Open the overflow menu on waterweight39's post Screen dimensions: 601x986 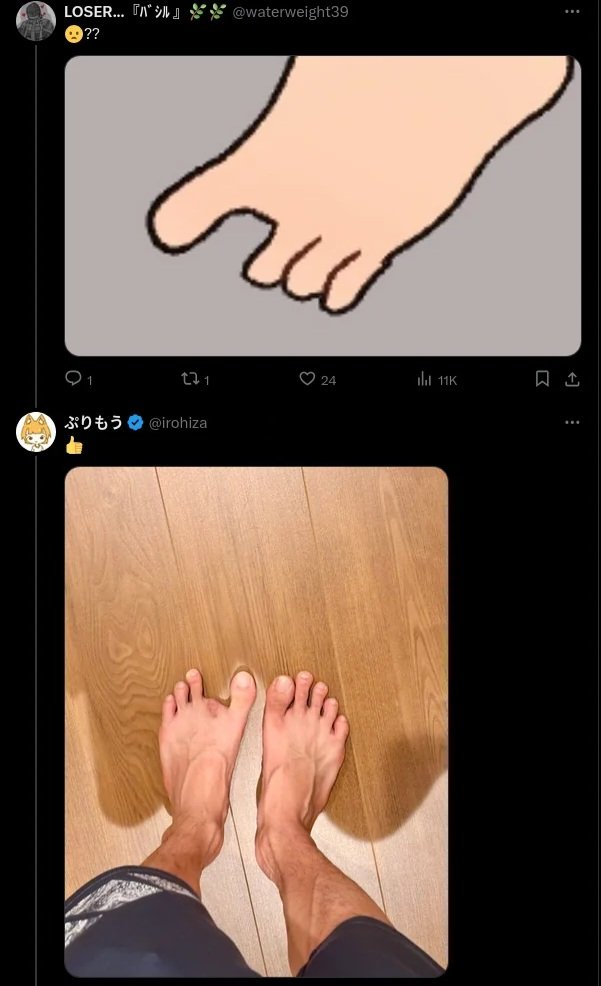(572, 11)
